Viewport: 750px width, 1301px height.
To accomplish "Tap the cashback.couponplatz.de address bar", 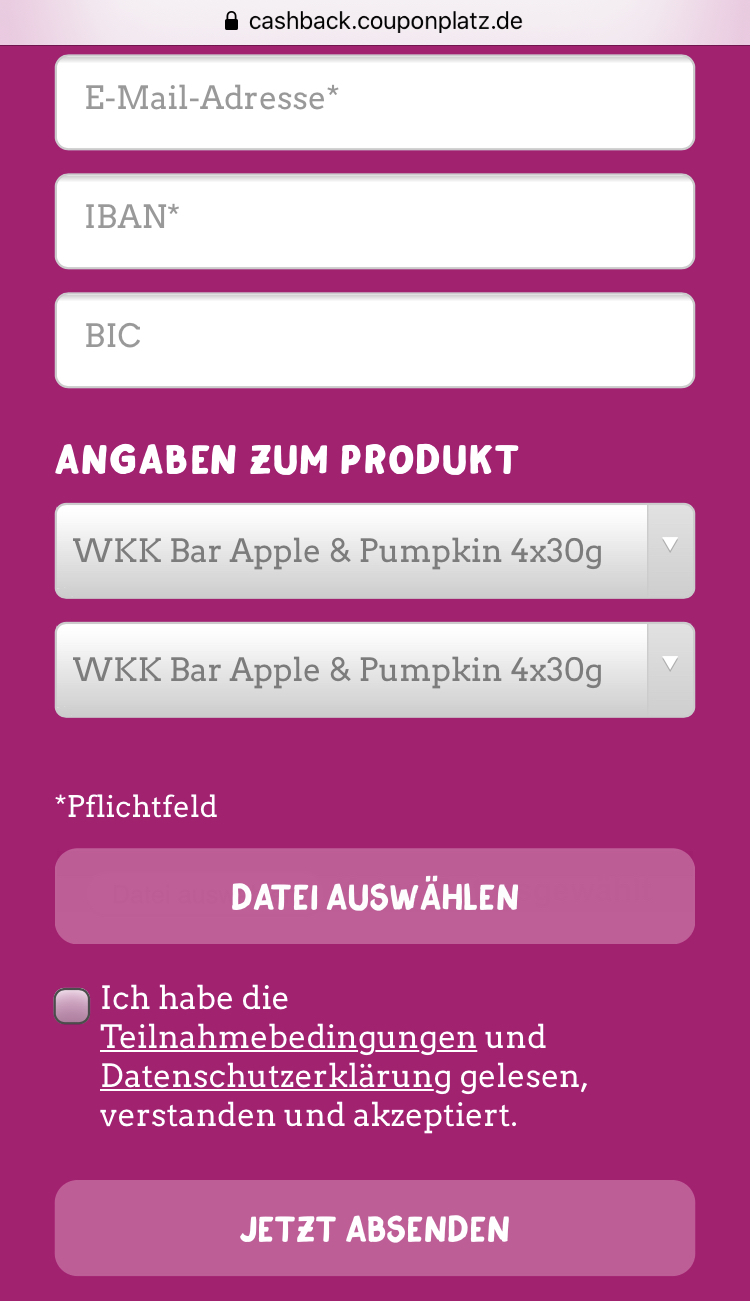I will [375, 21].
